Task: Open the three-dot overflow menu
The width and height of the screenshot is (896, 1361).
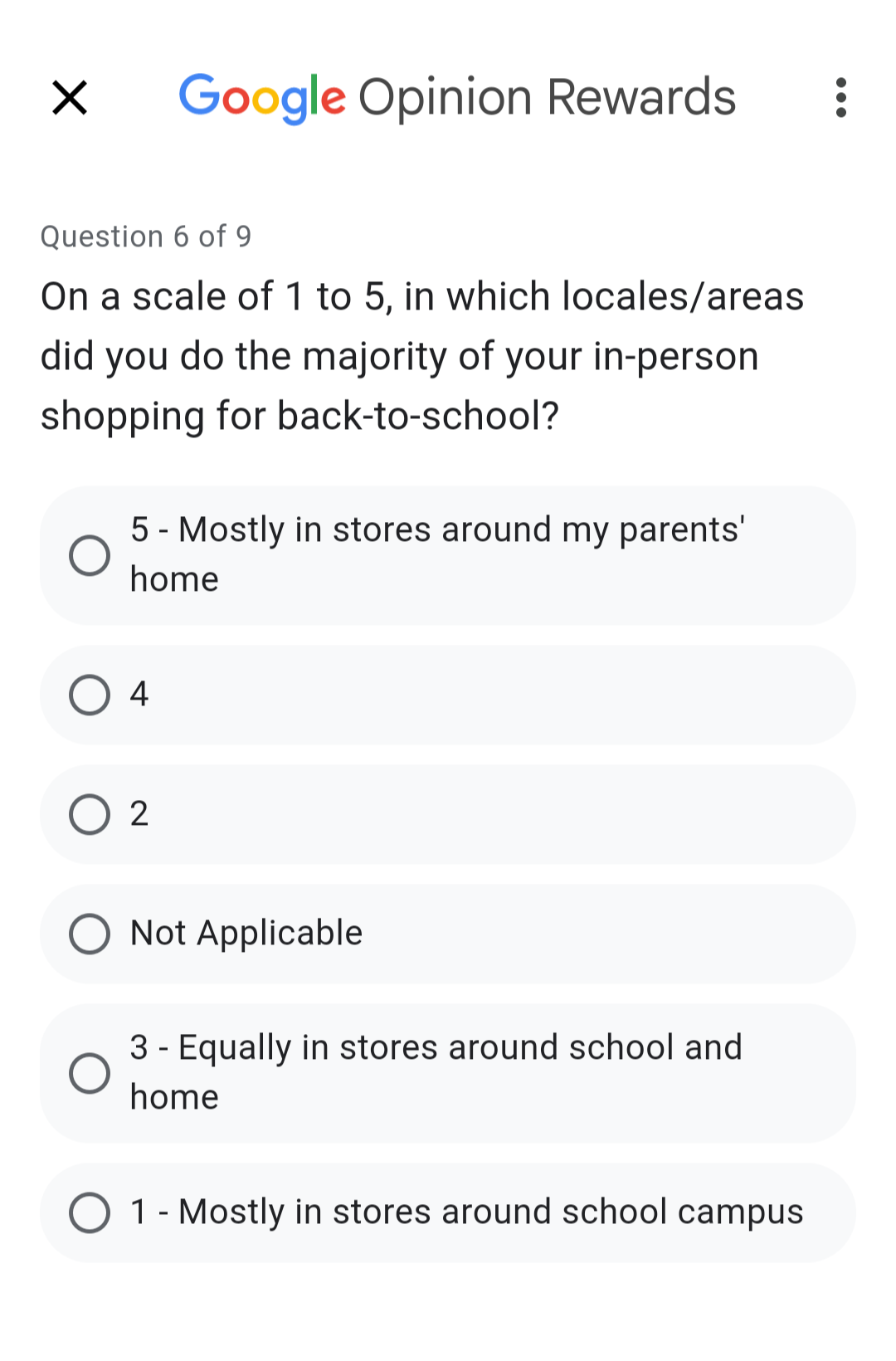Action: (840, 98)
